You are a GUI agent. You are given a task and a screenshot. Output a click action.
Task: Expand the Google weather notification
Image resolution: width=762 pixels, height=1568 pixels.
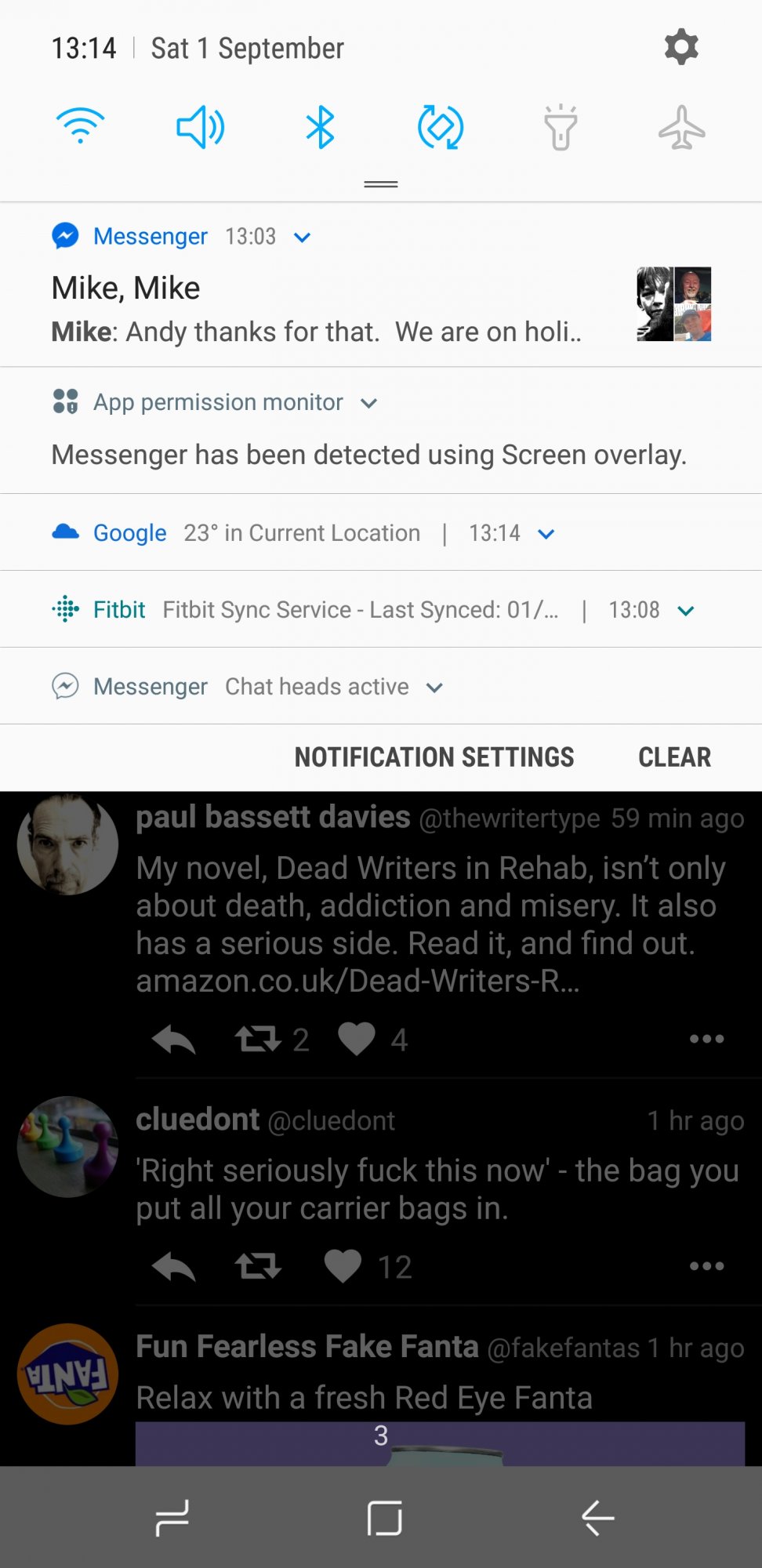tap(546, 534)
